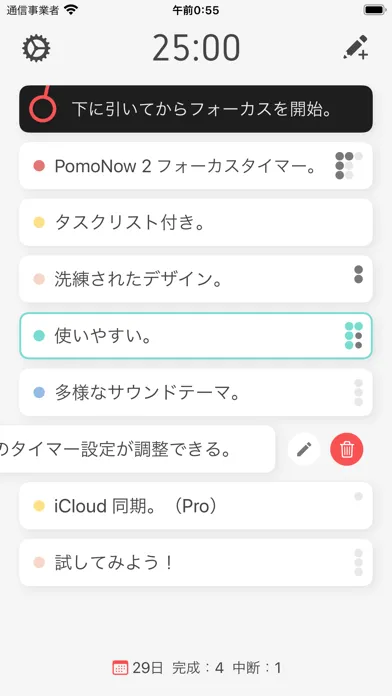Choose the 多様なサウンドテーマ task

[x=196, y=392]
